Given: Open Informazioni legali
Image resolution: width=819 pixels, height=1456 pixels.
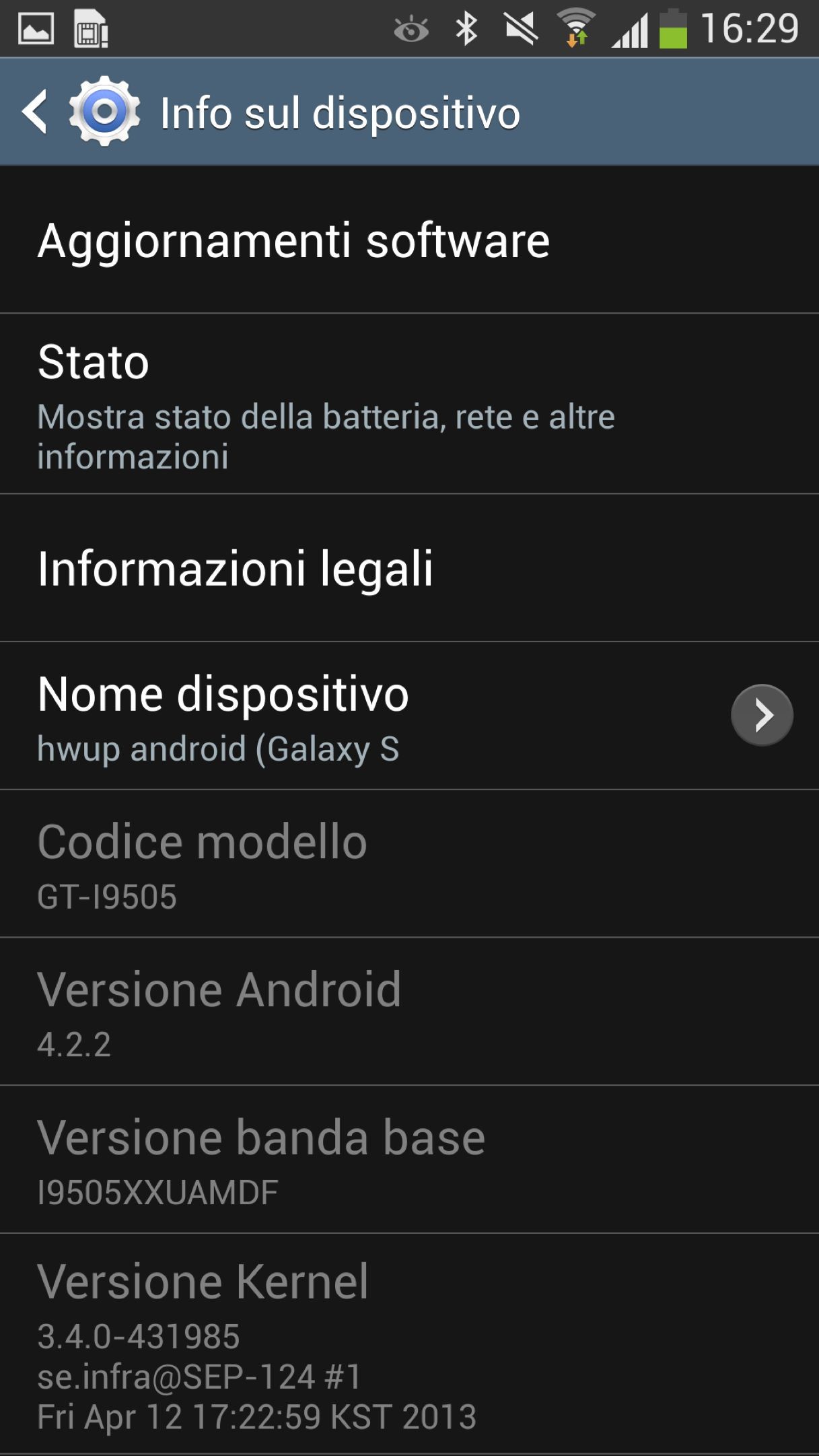Looking at the screenshot, I should pos(409,568).
